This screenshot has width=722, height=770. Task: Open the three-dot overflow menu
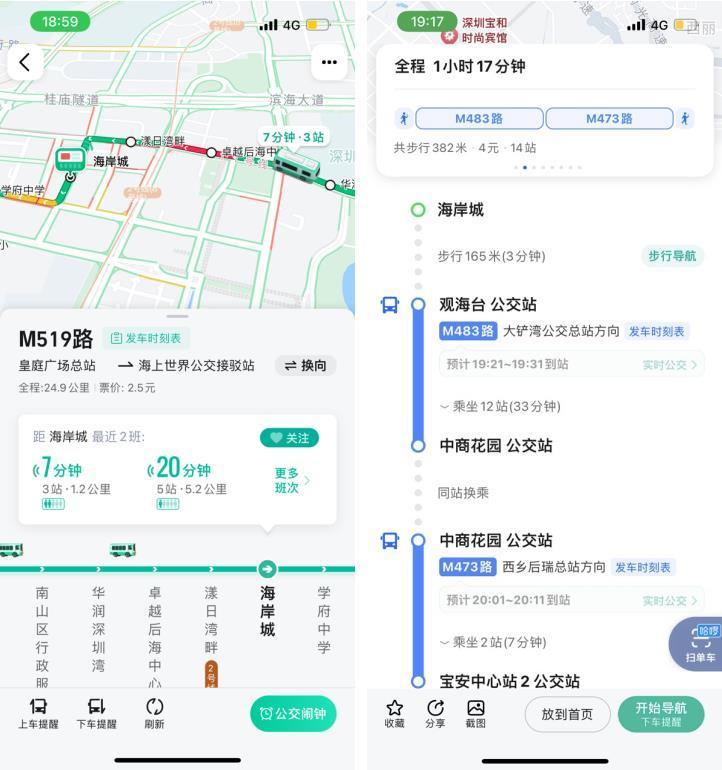(x=329, y=62)
